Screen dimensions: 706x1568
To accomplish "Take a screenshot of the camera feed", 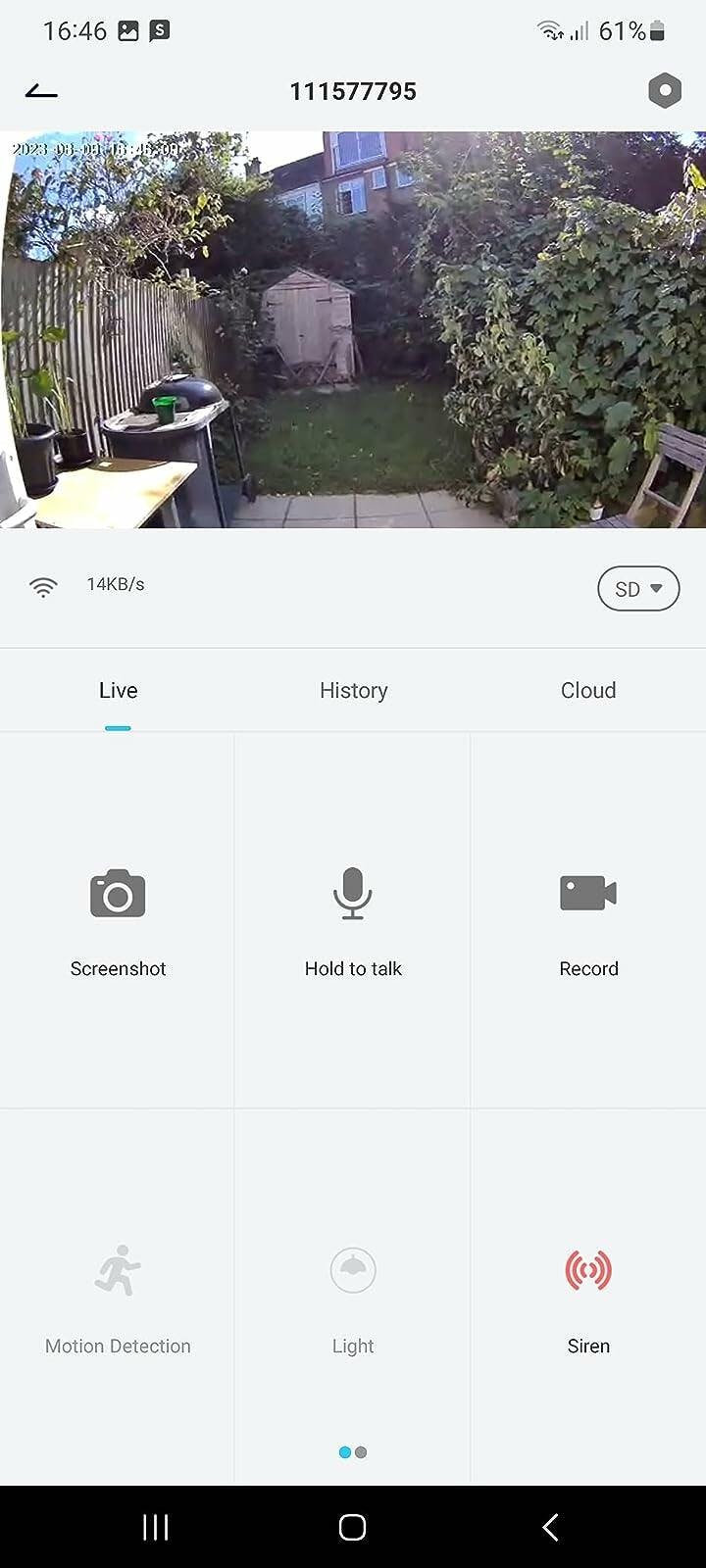I will click(x=118, y=894).
